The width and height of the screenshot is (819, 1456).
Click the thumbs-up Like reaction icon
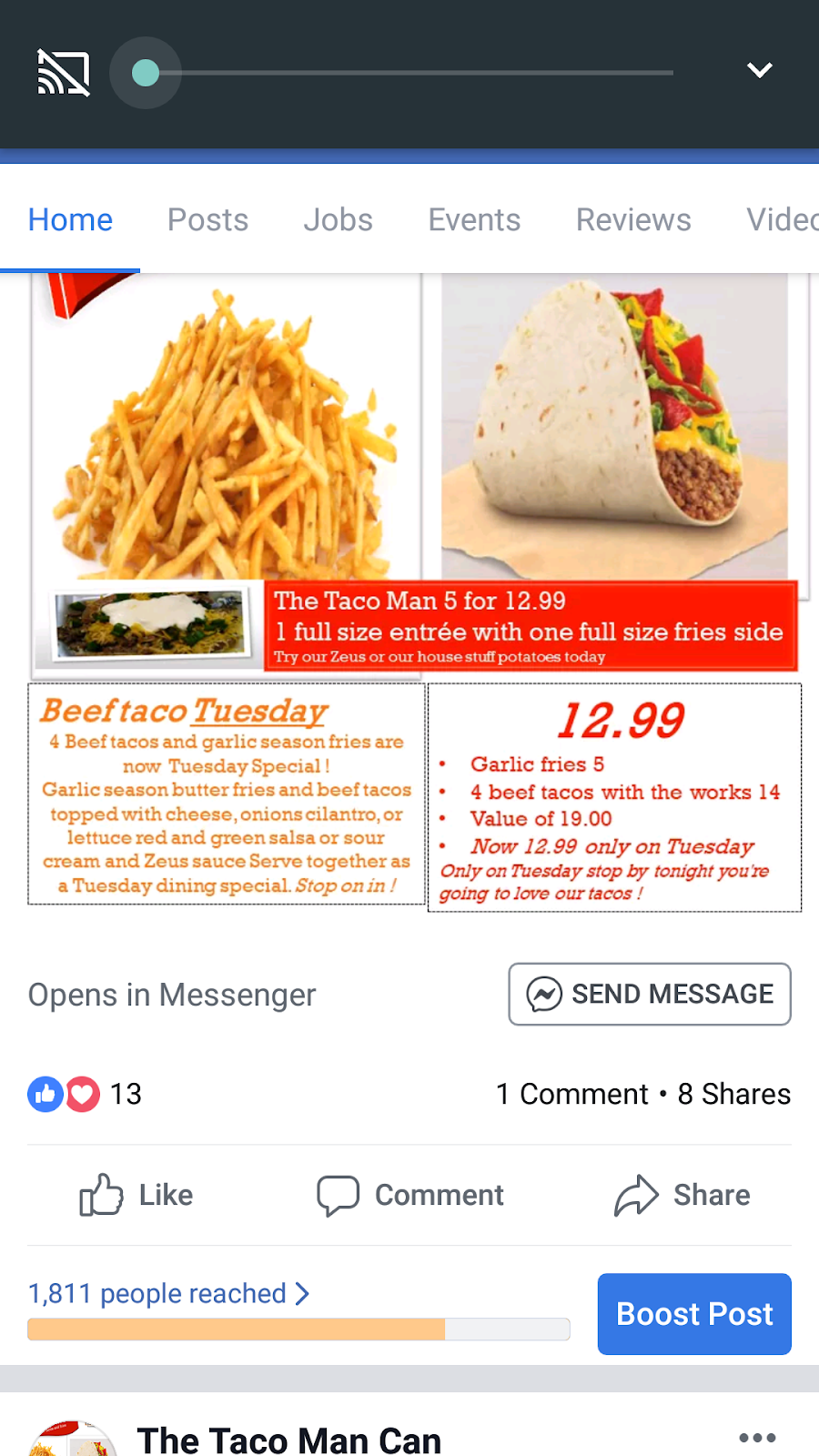click(45, 1094)
